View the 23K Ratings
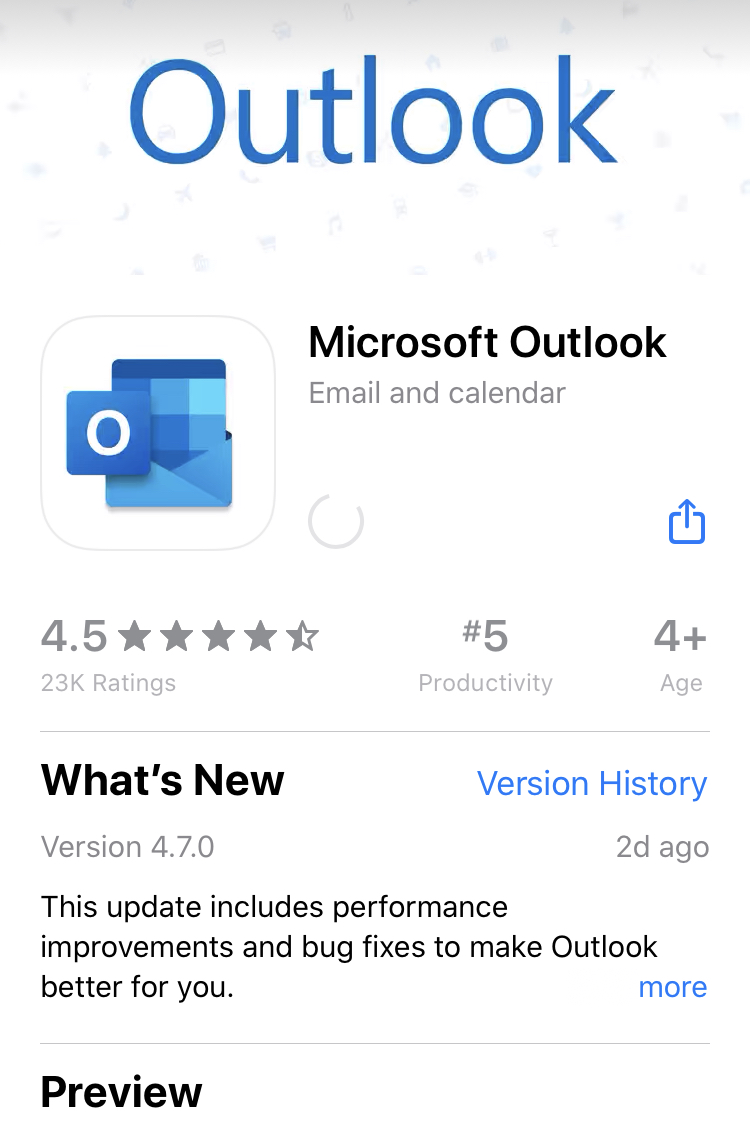The height and width of the screenshot is (1129, 750). (107, 683)
